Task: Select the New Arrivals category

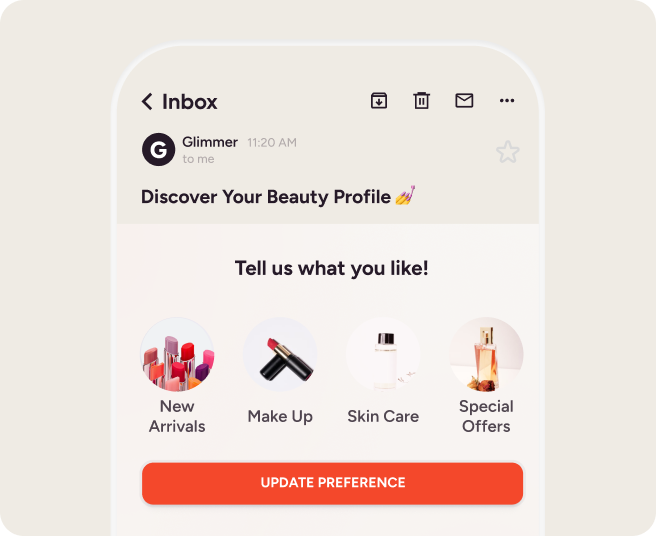Action: pos(177,355)
